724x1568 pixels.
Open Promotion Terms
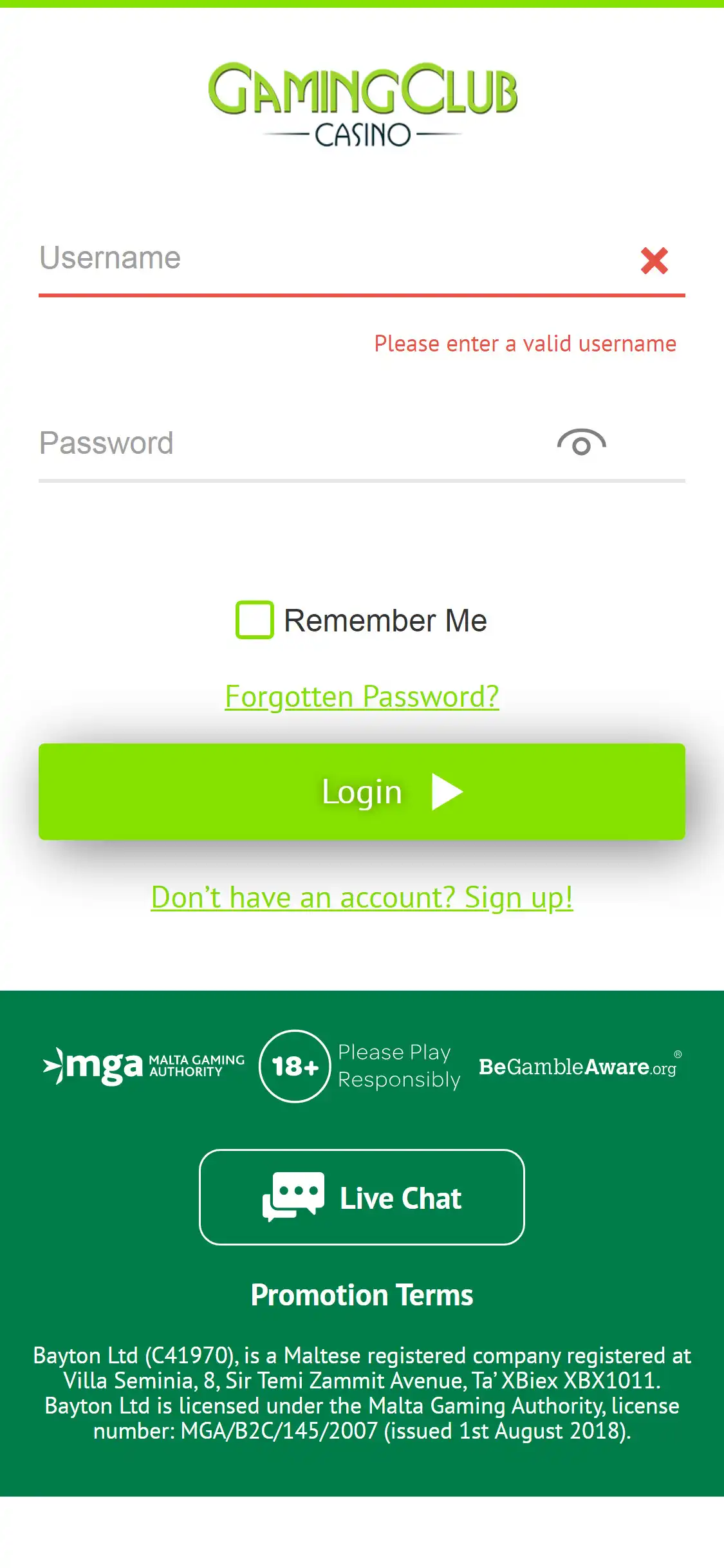pyautogui.click(x=362, y=1295)
